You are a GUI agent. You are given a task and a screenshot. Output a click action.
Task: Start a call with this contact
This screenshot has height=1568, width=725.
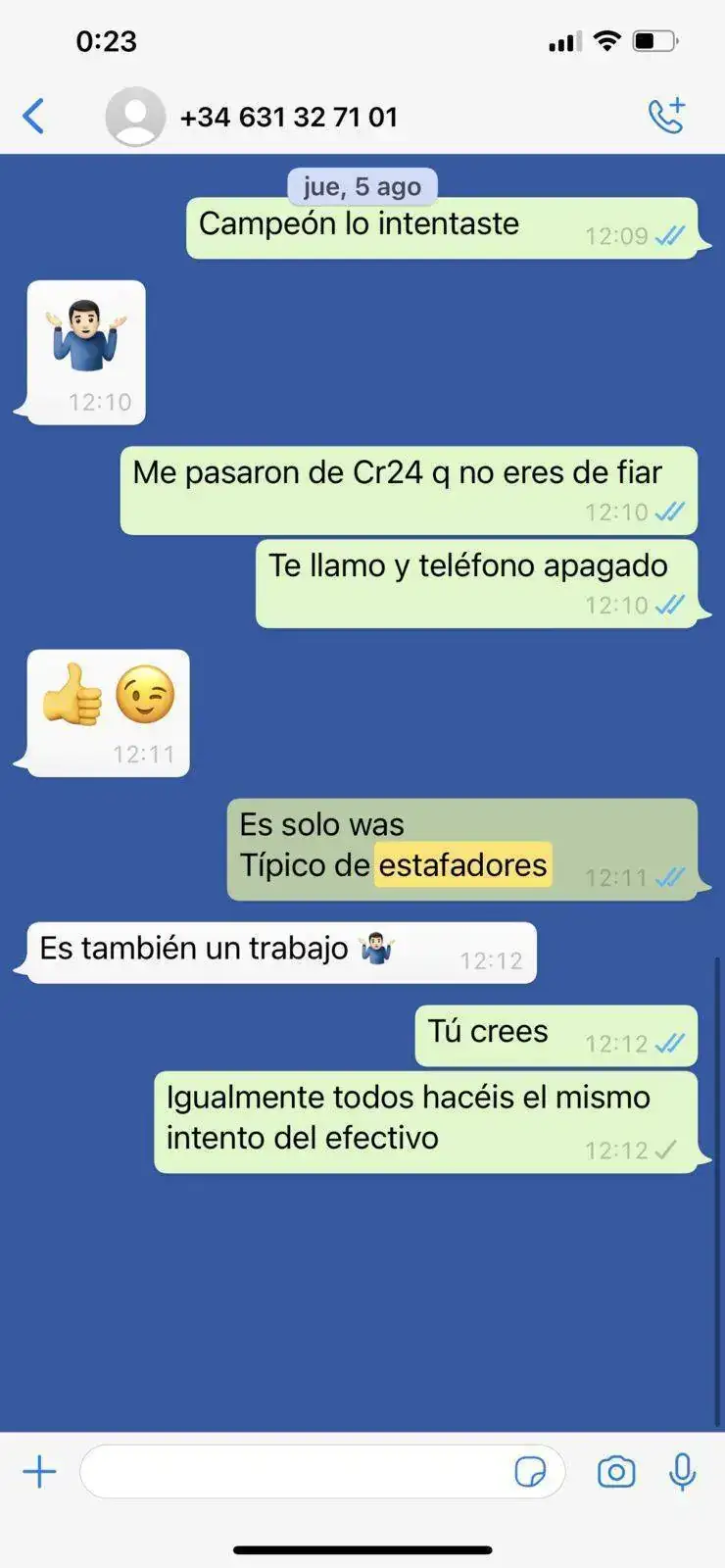pyautogui.click(x=667, y=116)
